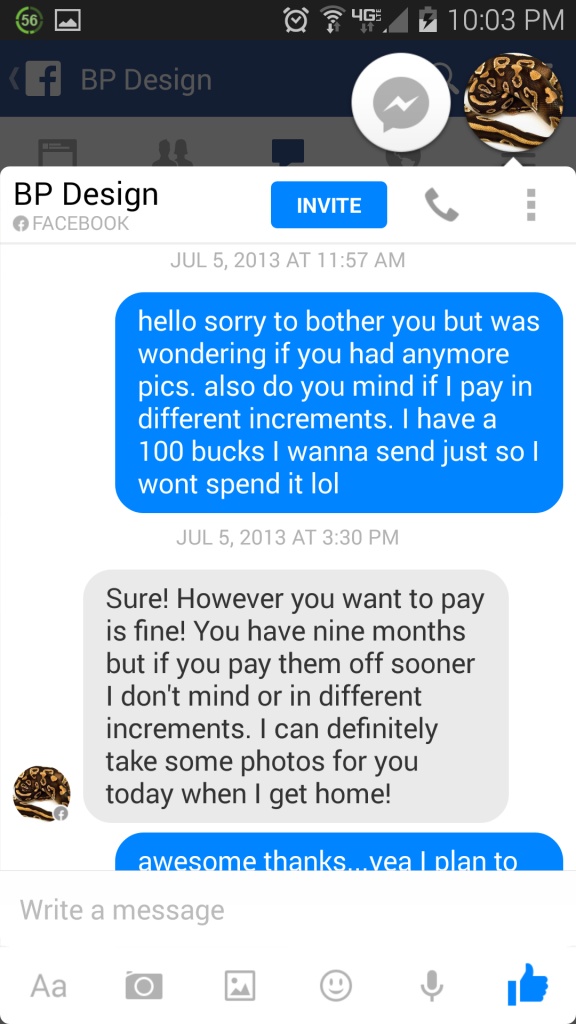The width and height of the screenshot is (576, 1024).
Task: Open the chat overflow menu
Action: pyautogui.click(x=531, y=205)
